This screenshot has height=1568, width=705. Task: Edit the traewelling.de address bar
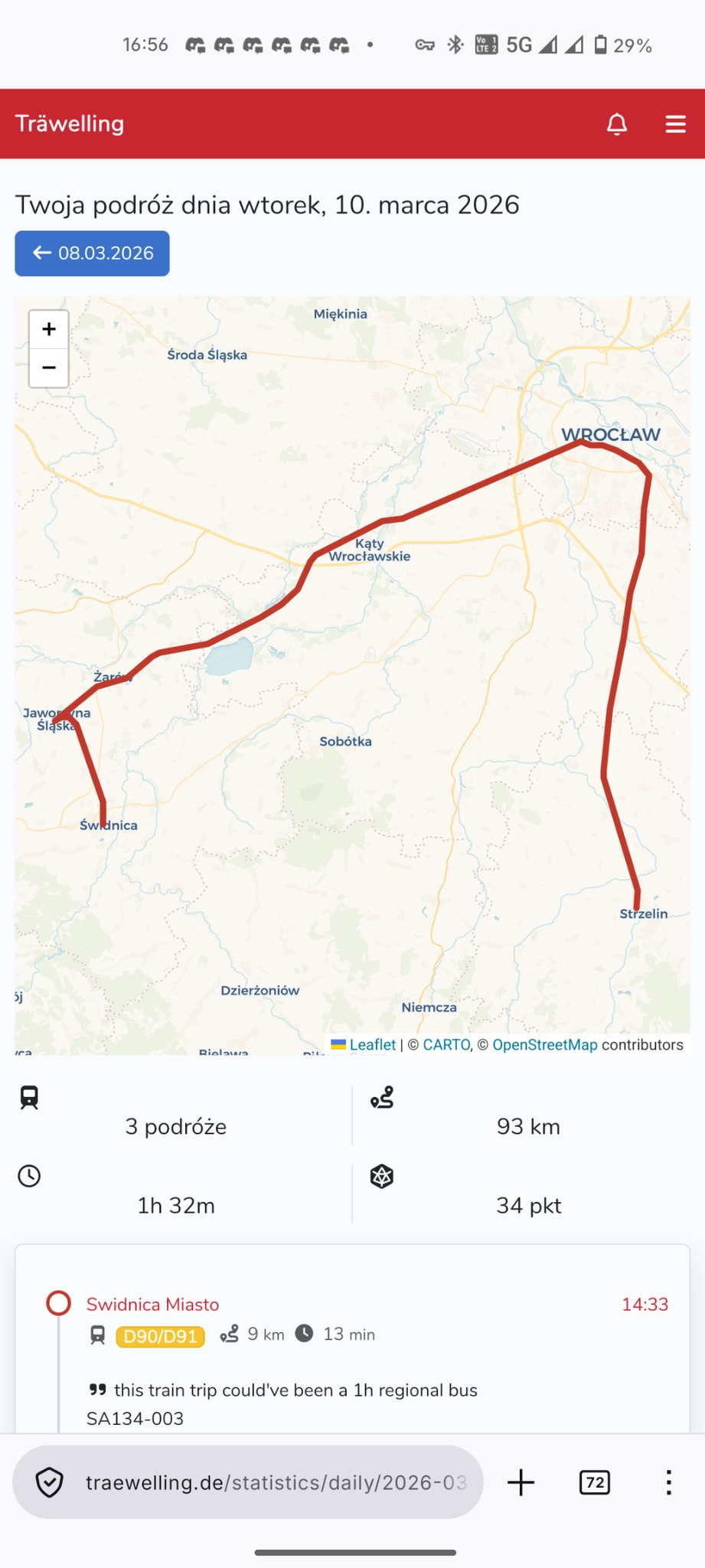[276, 1482]
